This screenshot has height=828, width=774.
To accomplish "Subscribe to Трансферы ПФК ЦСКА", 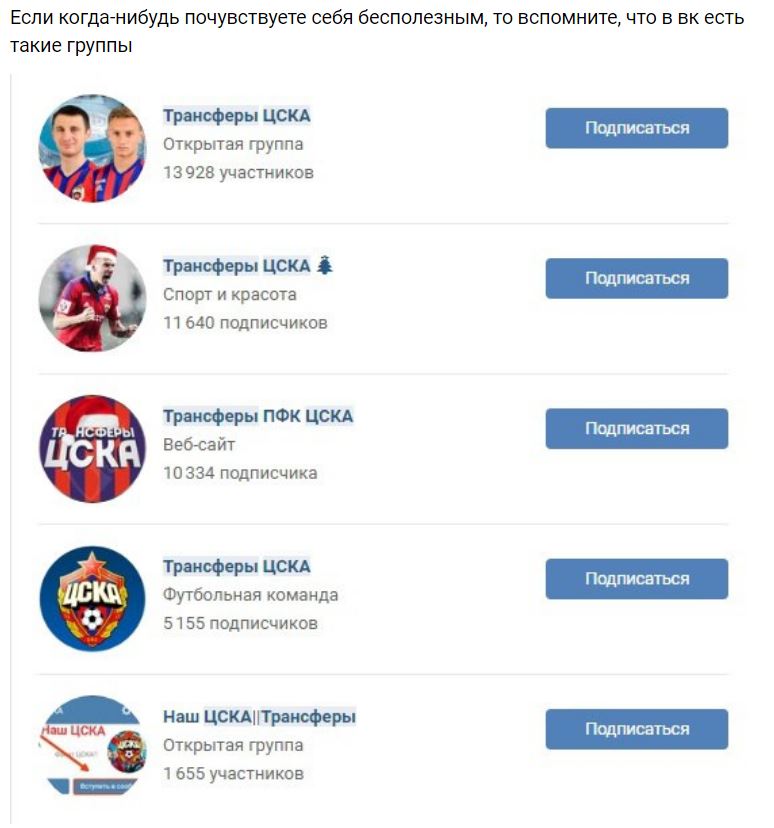I will 636,428.
